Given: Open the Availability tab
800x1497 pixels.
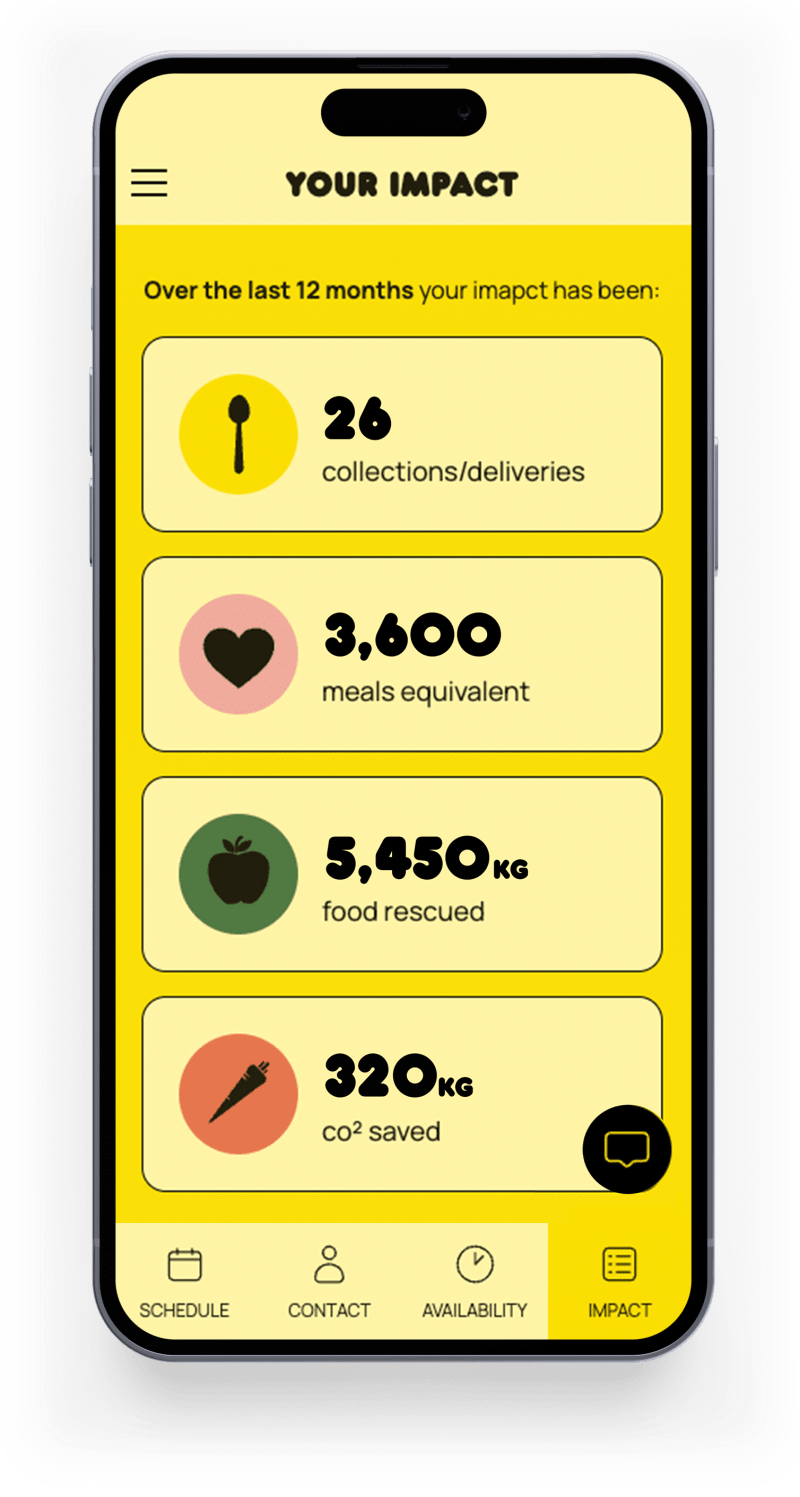Looking at the screenshot, I should 474,1282.
